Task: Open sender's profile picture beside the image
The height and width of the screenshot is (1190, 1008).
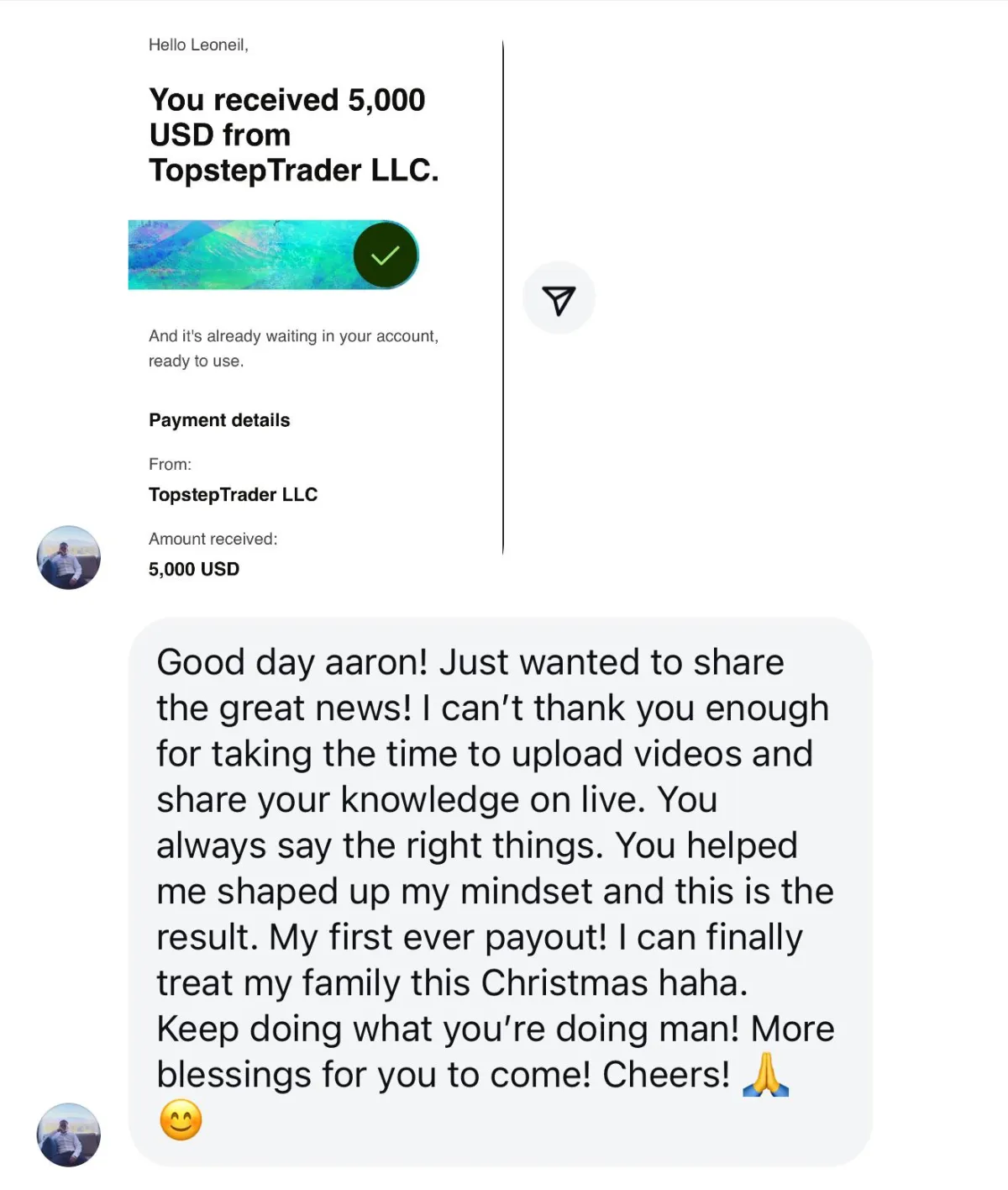Action: [x=69, y=557]
